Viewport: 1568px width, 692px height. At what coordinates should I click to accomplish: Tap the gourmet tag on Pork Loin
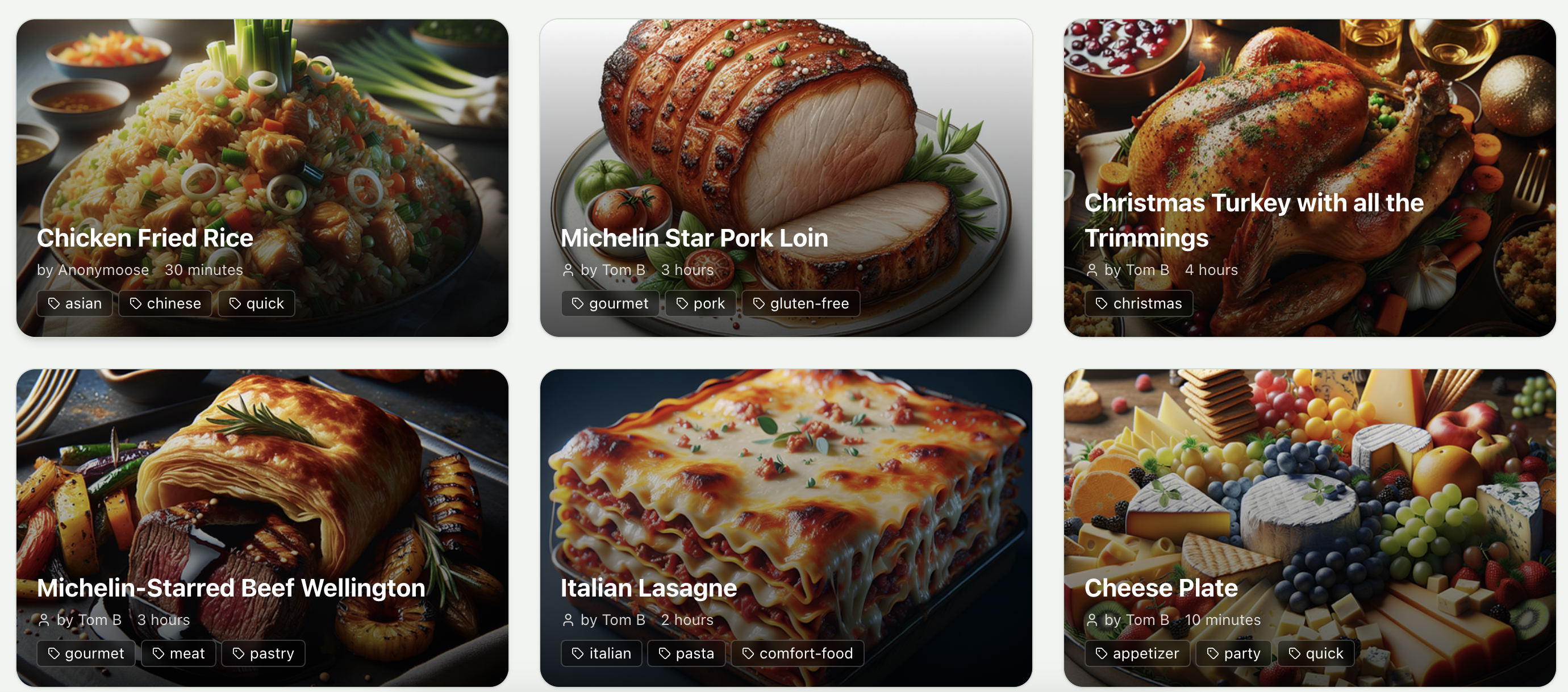coord(610,303)
